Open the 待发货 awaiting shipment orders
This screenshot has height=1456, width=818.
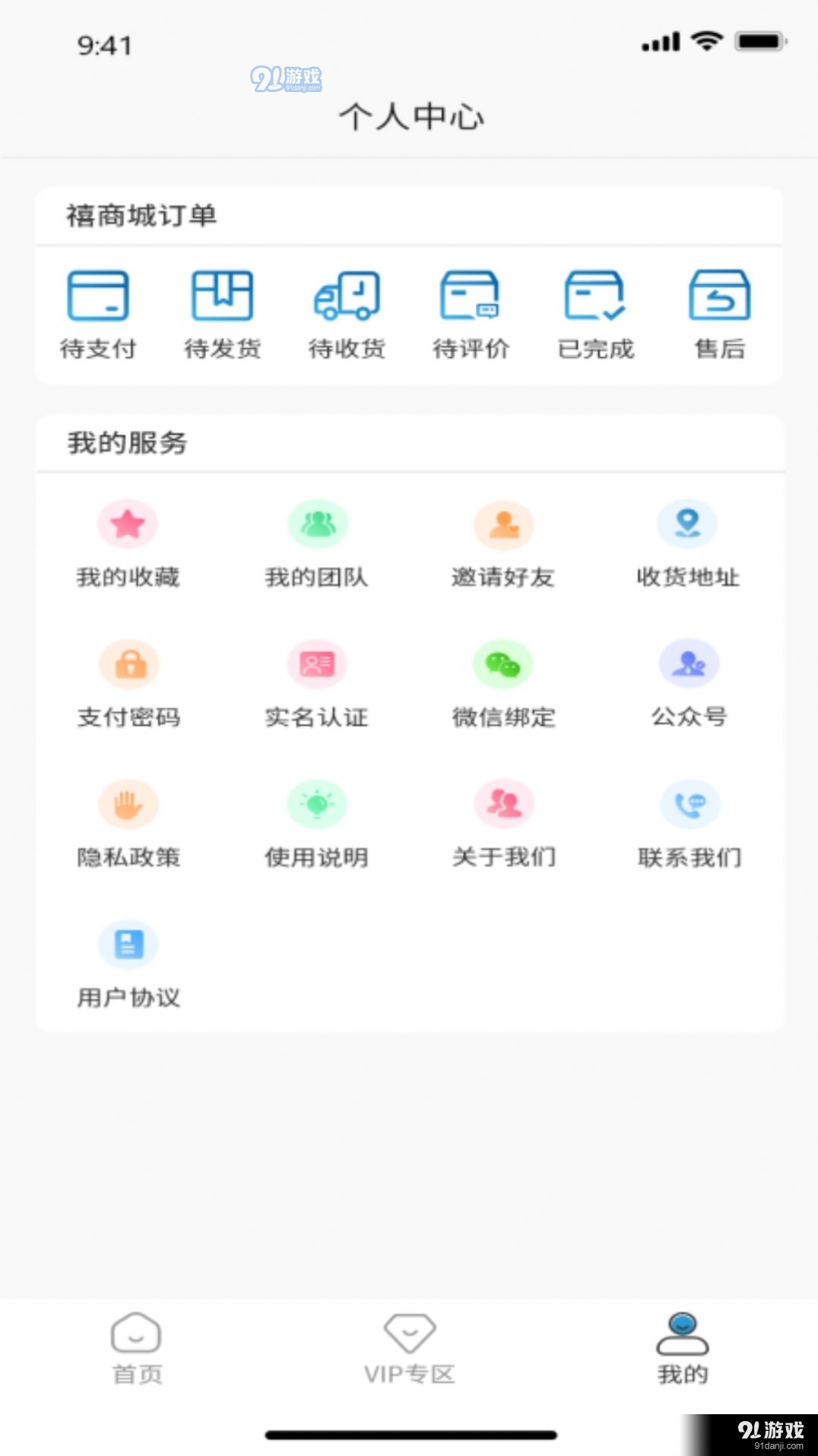pos(223,312)
